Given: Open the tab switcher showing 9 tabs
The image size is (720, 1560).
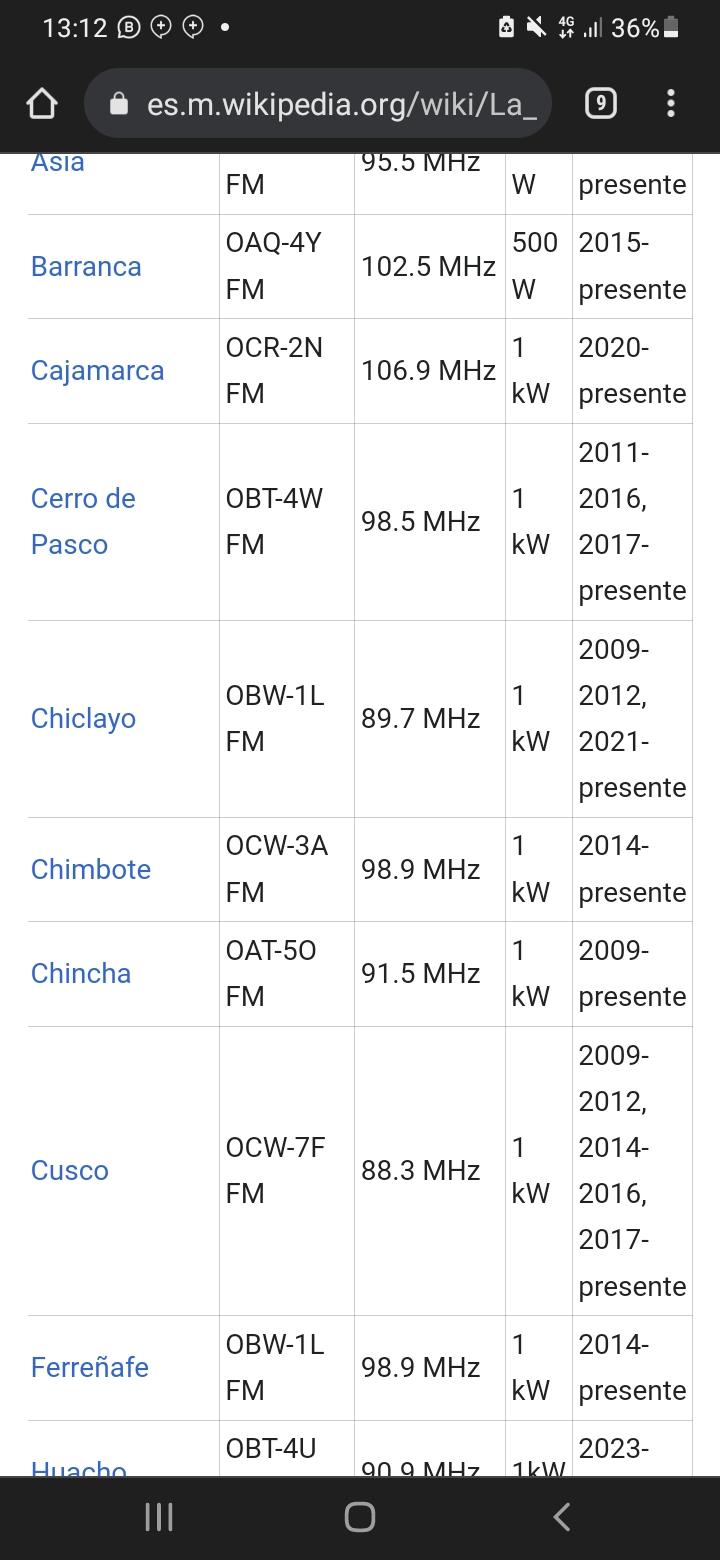Looking at the screenshot, I should (x=600, y=103).
